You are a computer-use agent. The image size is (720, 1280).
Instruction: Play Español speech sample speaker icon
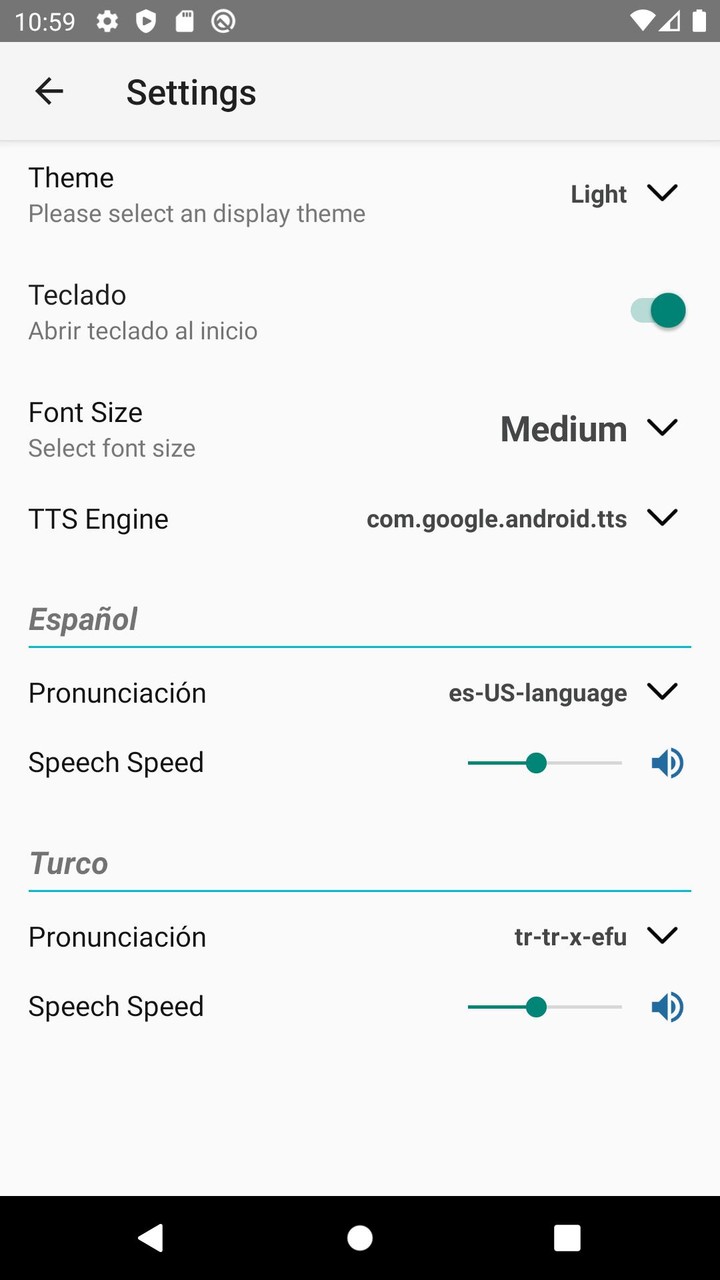667,763
